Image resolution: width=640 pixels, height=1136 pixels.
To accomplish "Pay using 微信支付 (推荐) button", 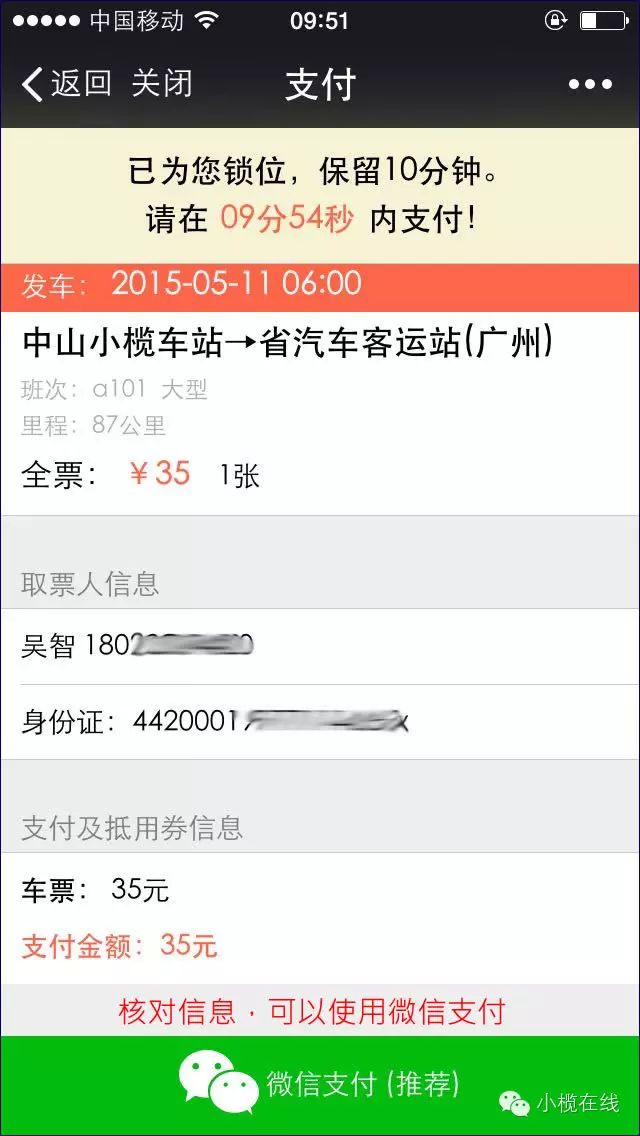I will click(320, 1085).
